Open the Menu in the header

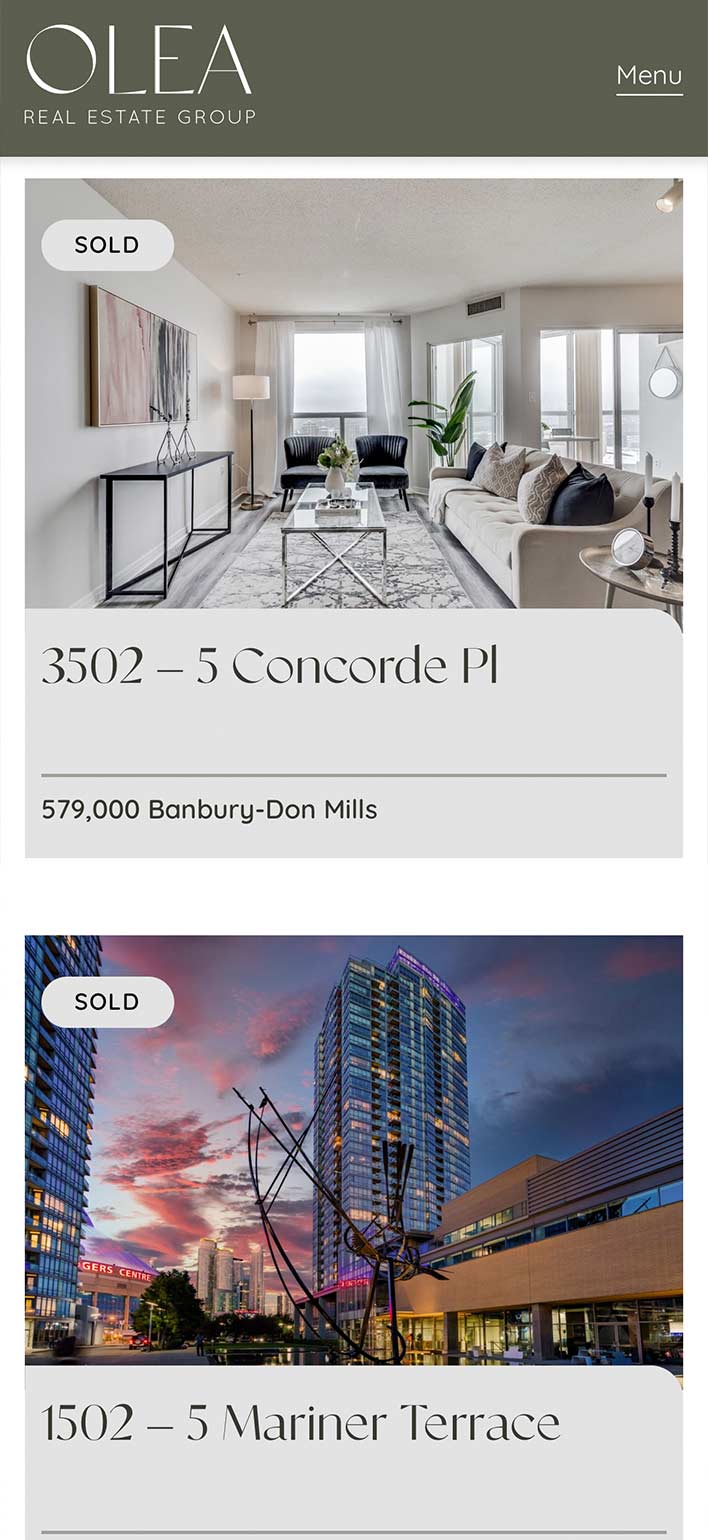coord(649,76)
